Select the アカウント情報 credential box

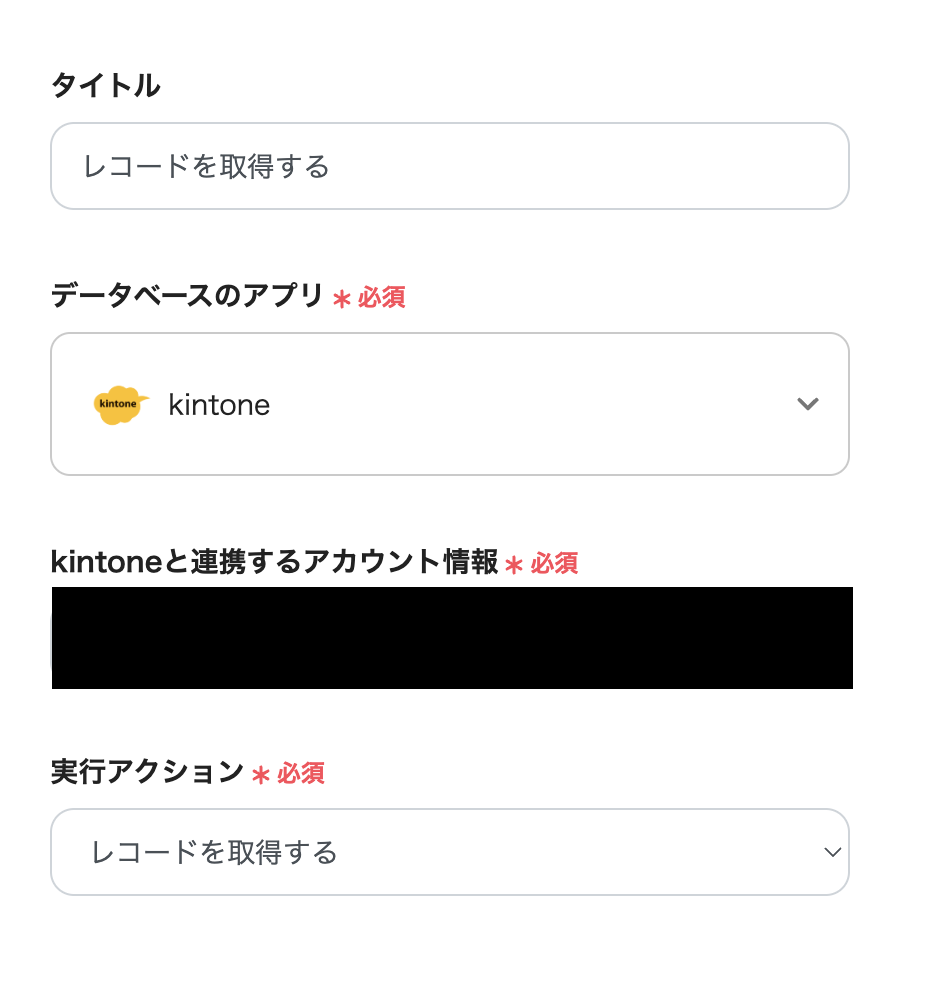[450, 637]
